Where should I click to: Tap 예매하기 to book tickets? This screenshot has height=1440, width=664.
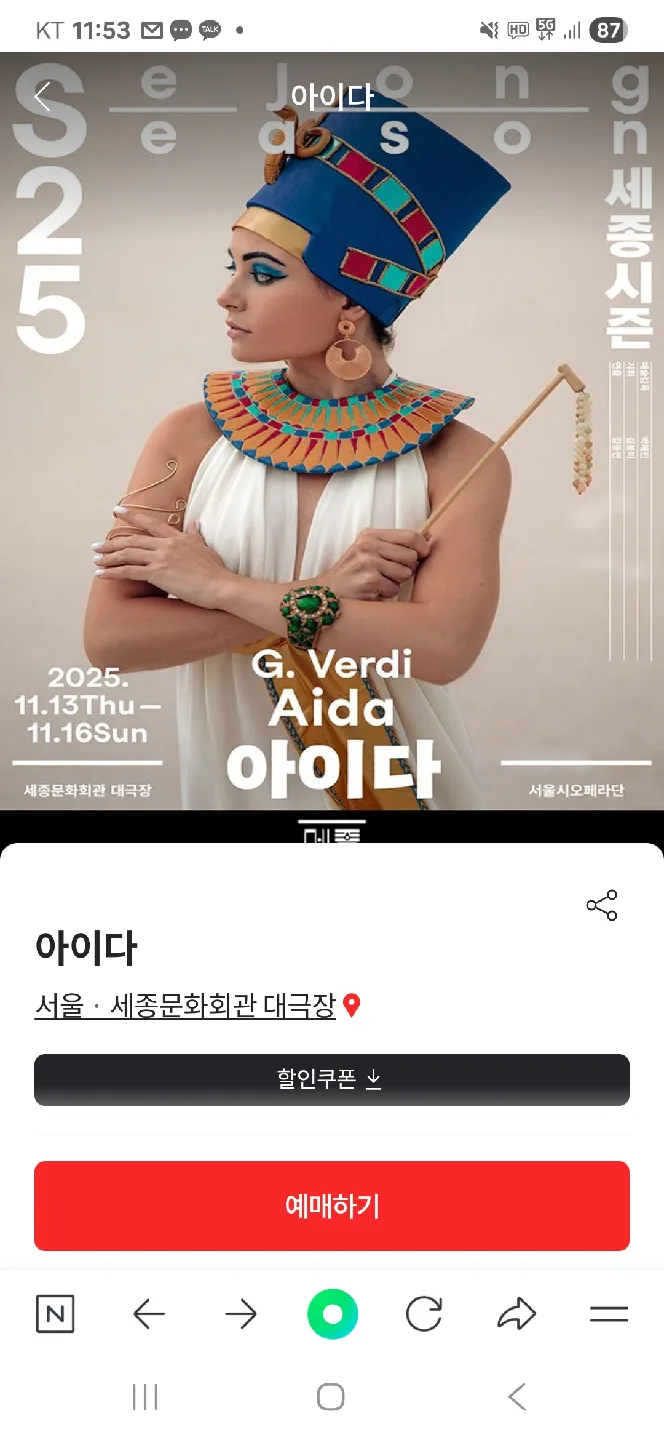tap(332, 1205)
